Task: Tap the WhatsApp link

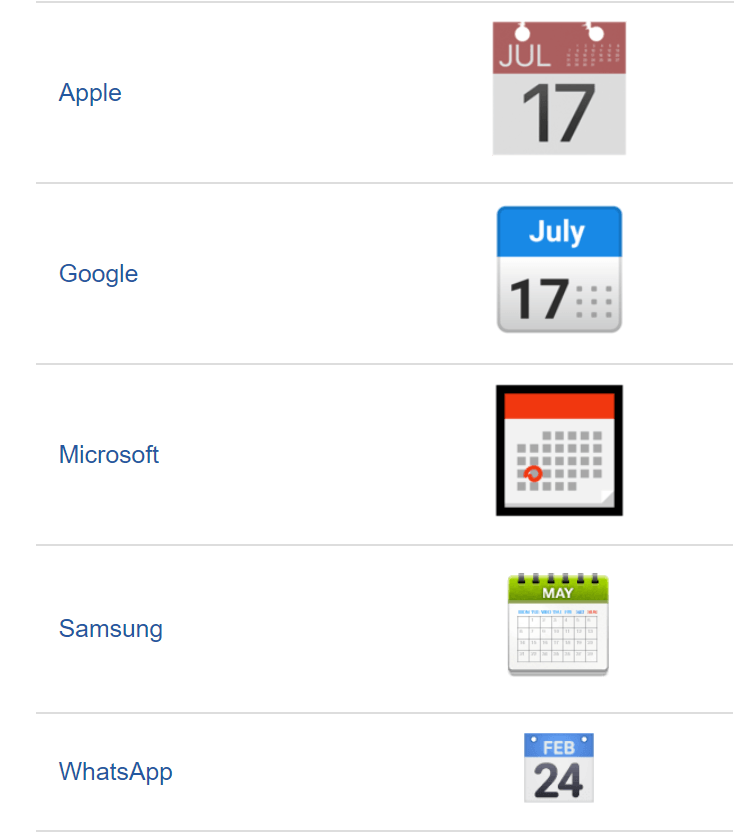Action: pyautogui.click(x=115, y=772)
